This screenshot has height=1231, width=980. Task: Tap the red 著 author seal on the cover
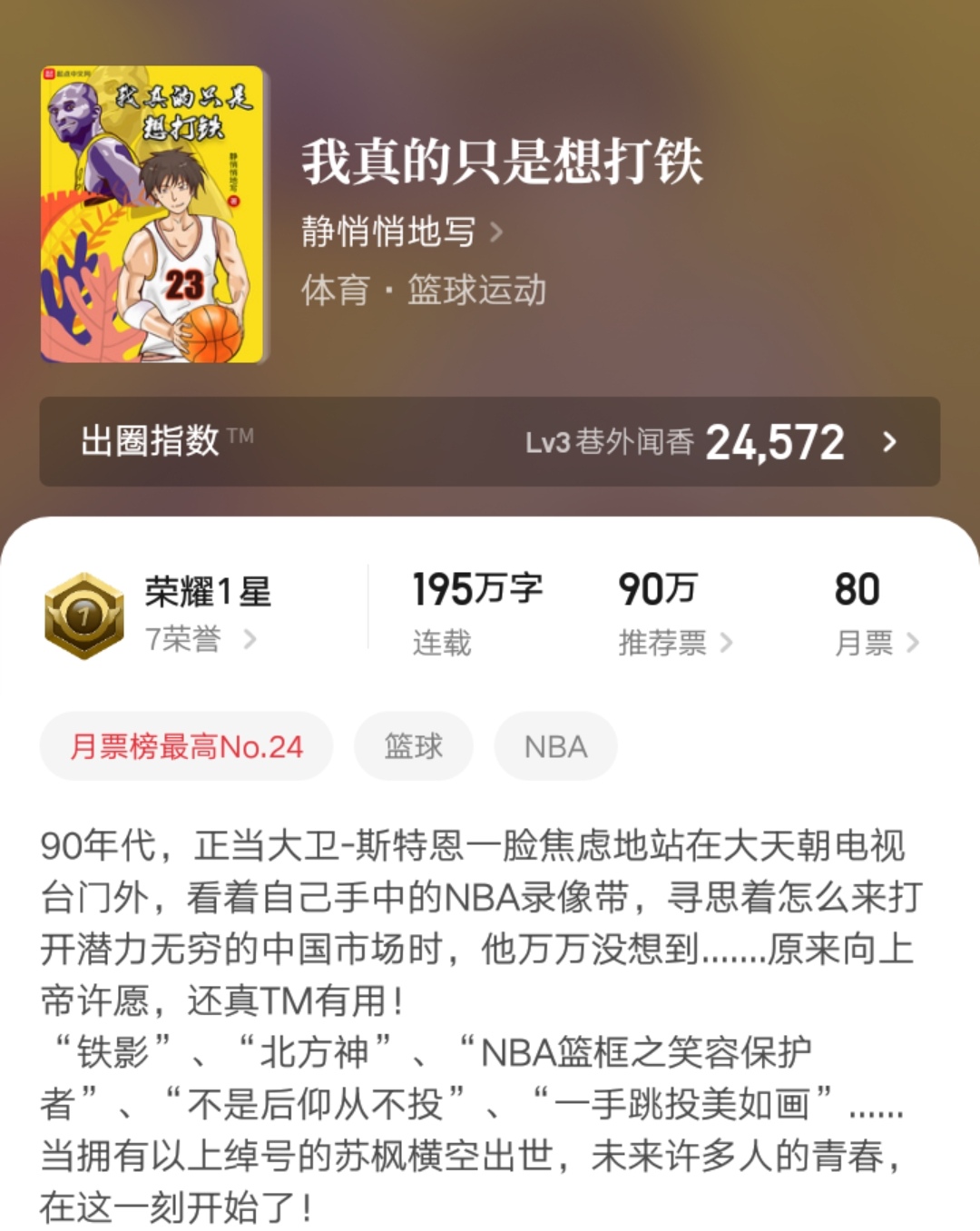234,202
